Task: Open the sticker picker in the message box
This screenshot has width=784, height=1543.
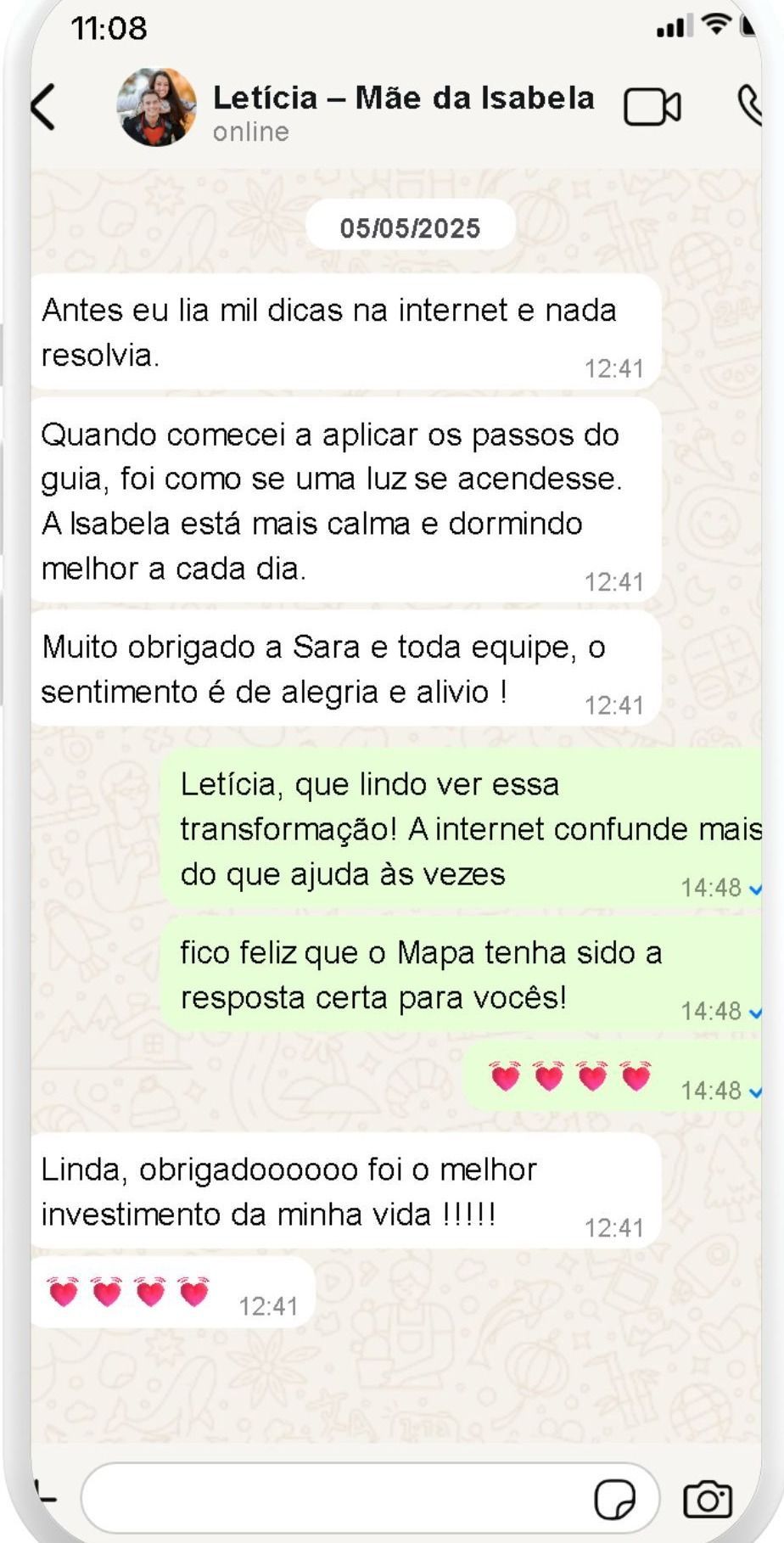Action: pyautogui.click(x=615, y=1500)
